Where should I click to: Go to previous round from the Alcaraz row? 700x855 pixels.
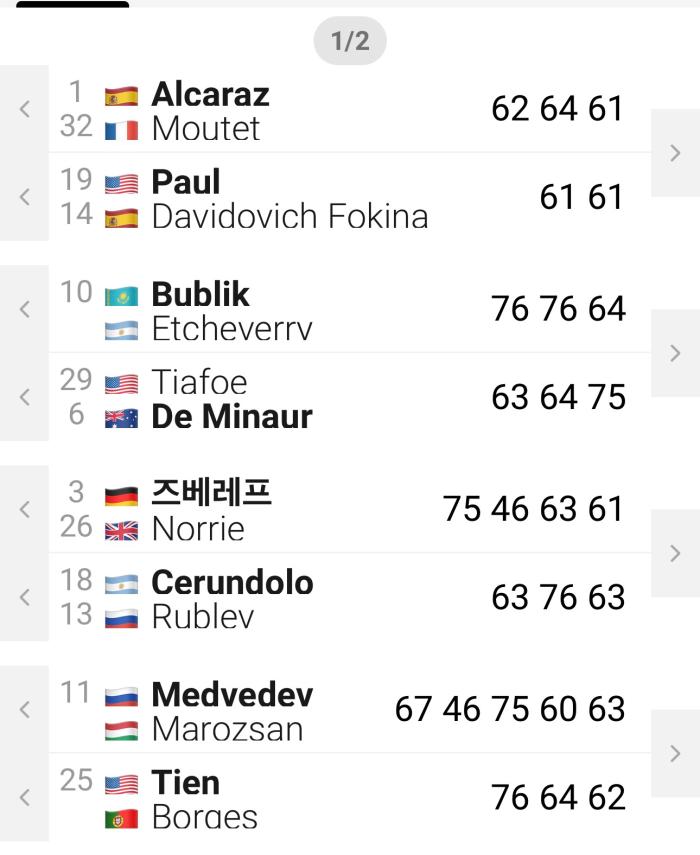(24, 109)
